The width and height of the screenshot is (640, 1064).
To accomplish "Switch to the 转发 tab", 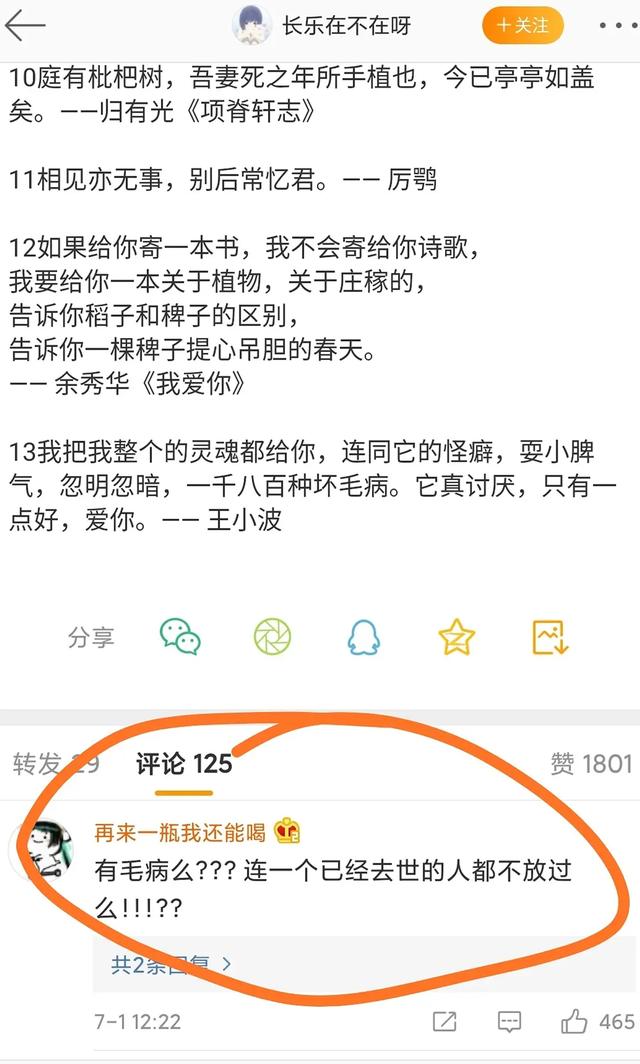I will [x=55, y=765].
